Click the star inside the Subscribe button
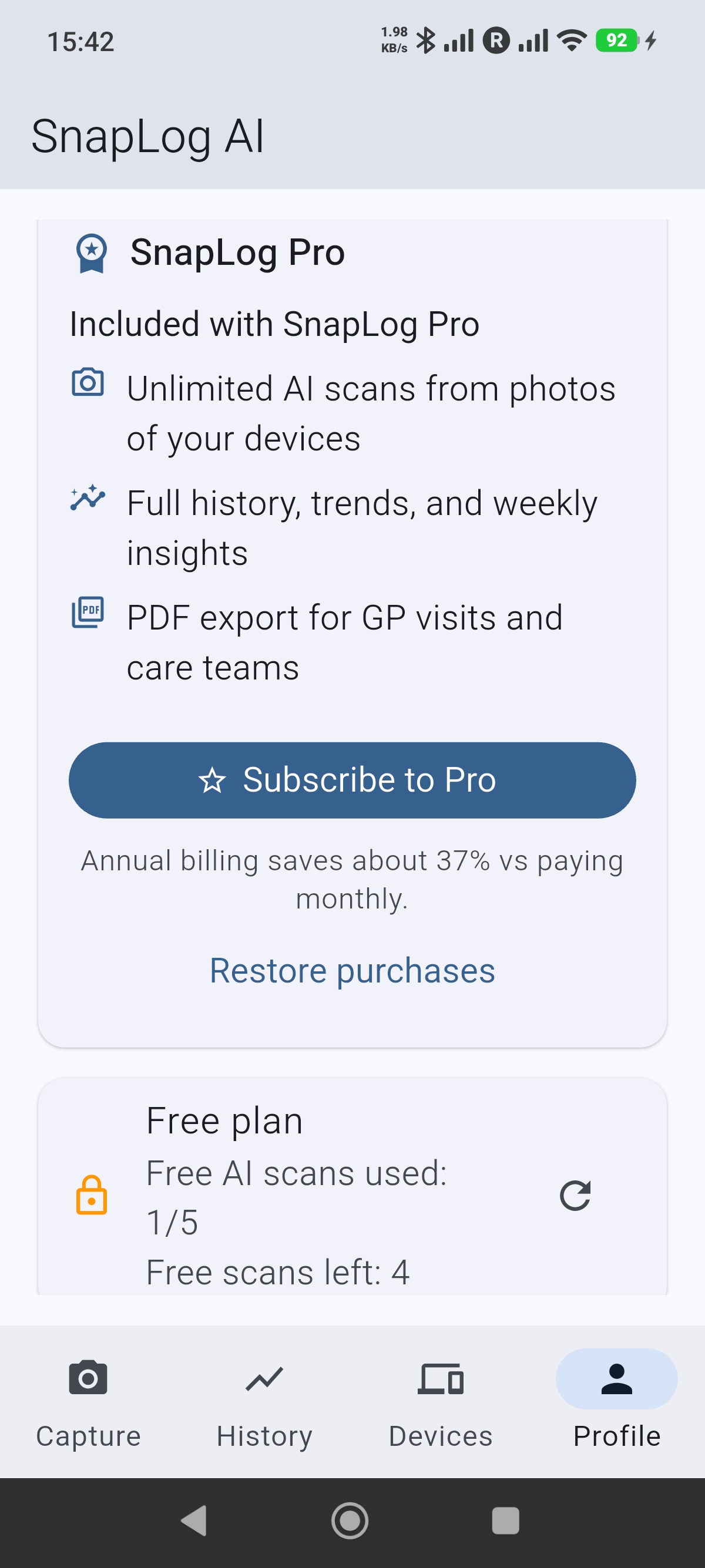Viewport: 705px width, 1568px height. click(x=213, y=780)
